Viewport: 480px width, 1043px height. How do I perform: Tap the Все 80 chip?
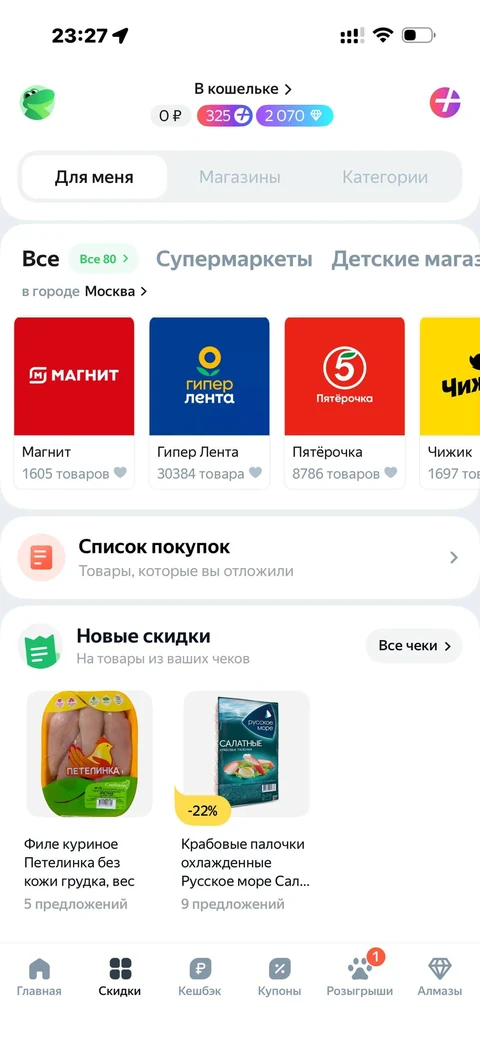pos(104,259)
